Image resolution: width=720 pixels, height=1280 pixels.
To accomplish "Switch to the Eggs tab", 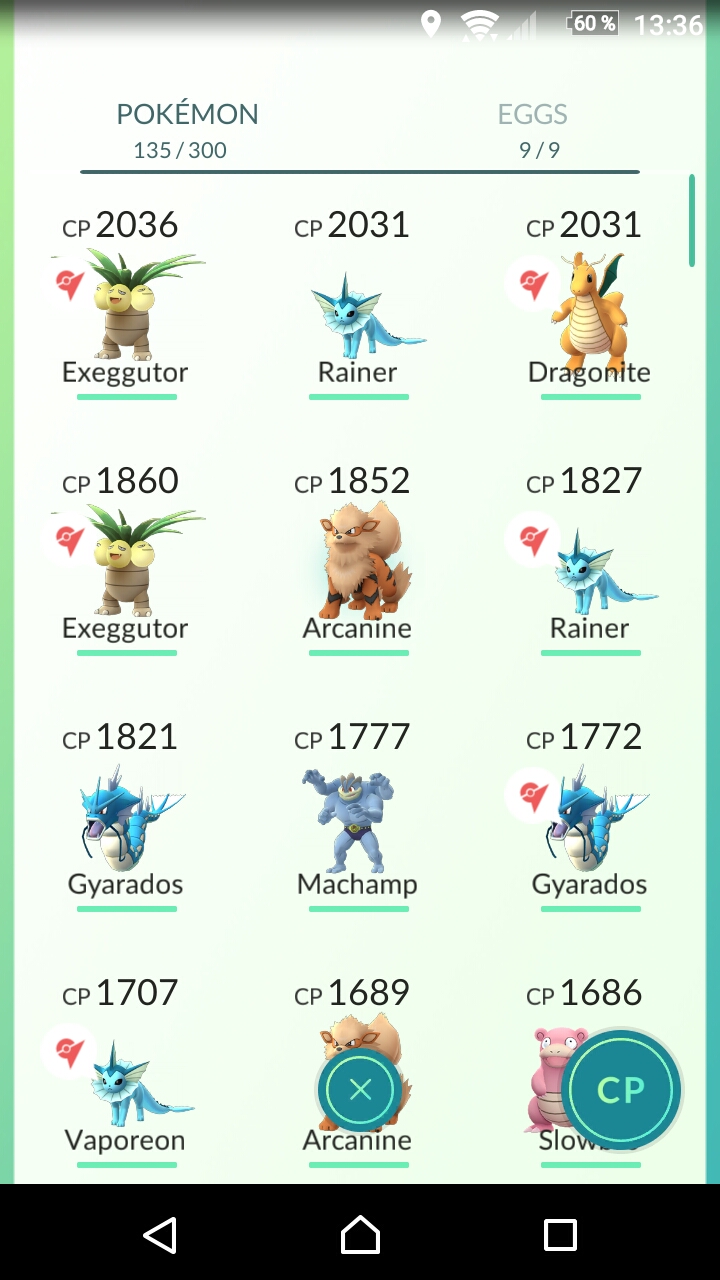I will (533, 130).
